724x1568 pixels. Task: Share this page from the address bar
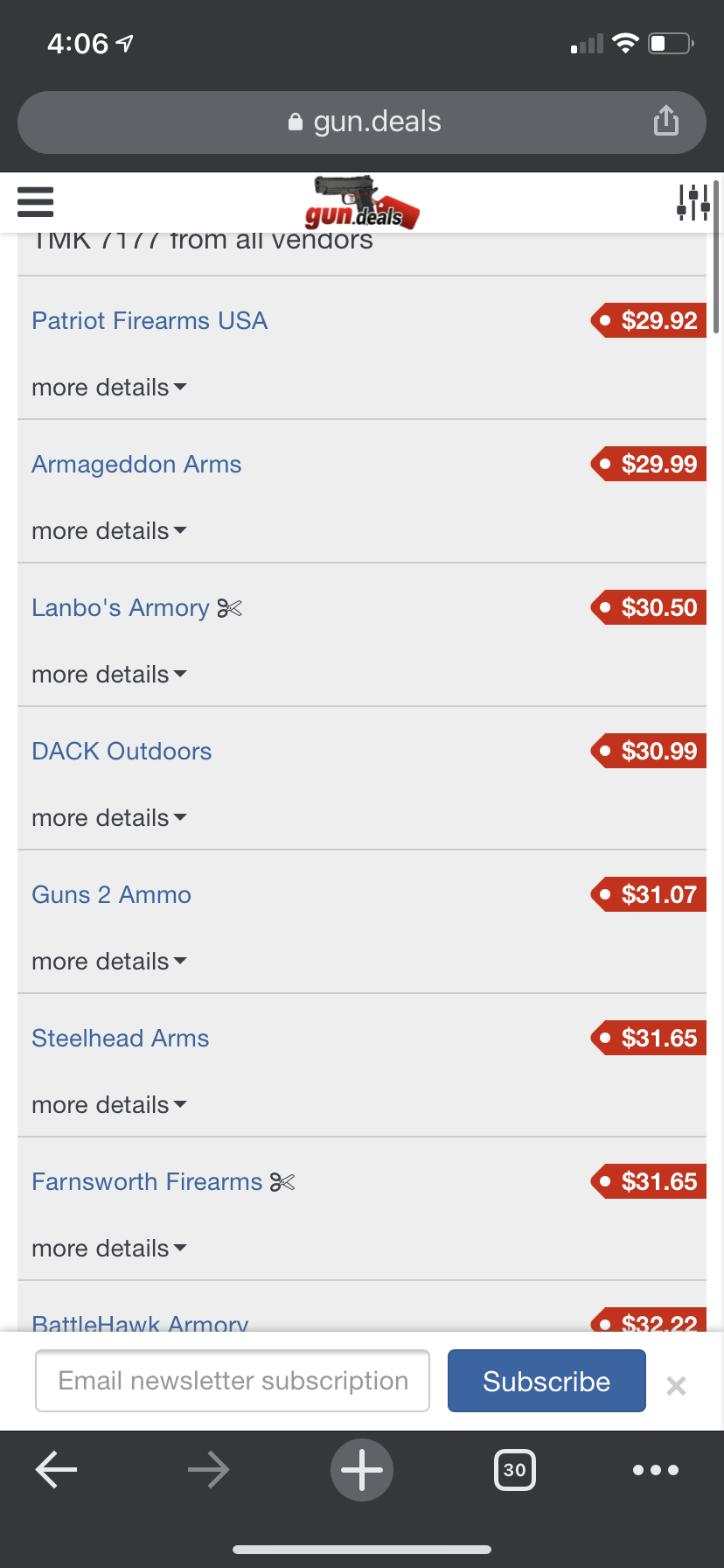pyautogui.click(x=666, y=121)
